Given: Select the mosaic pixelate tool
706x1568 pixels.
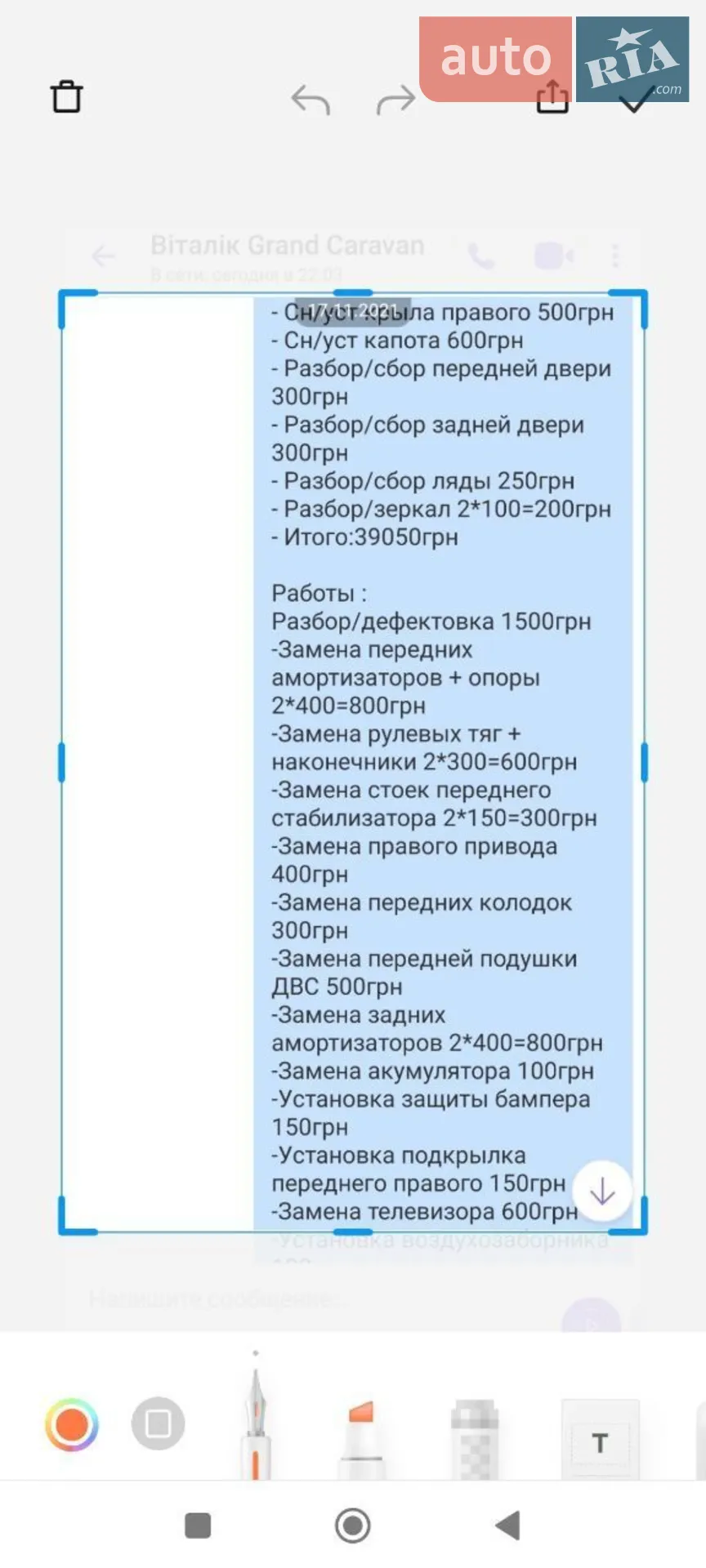Looking at the screenshot, I should [475, 1439].
